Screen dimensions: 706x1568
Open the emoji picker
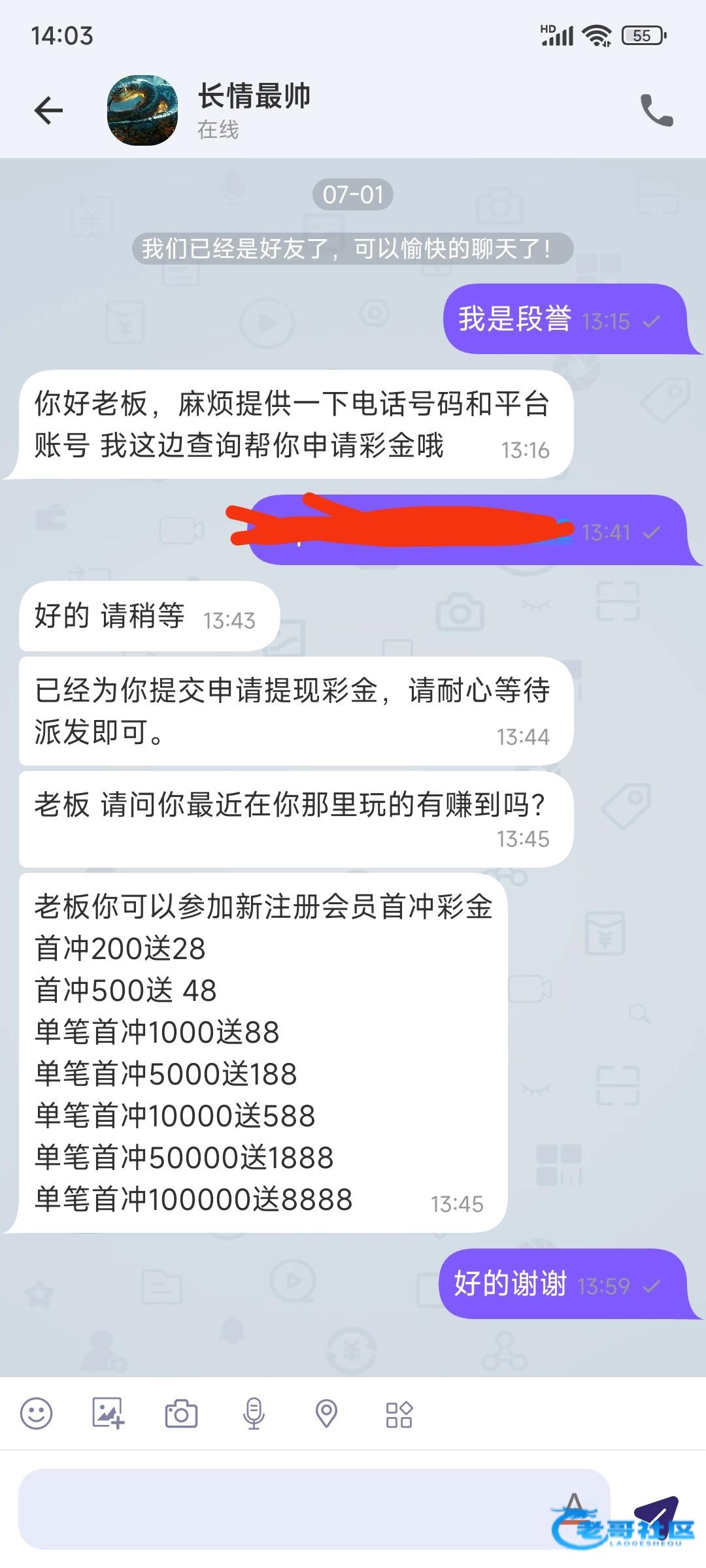(x=37, y=1414)
